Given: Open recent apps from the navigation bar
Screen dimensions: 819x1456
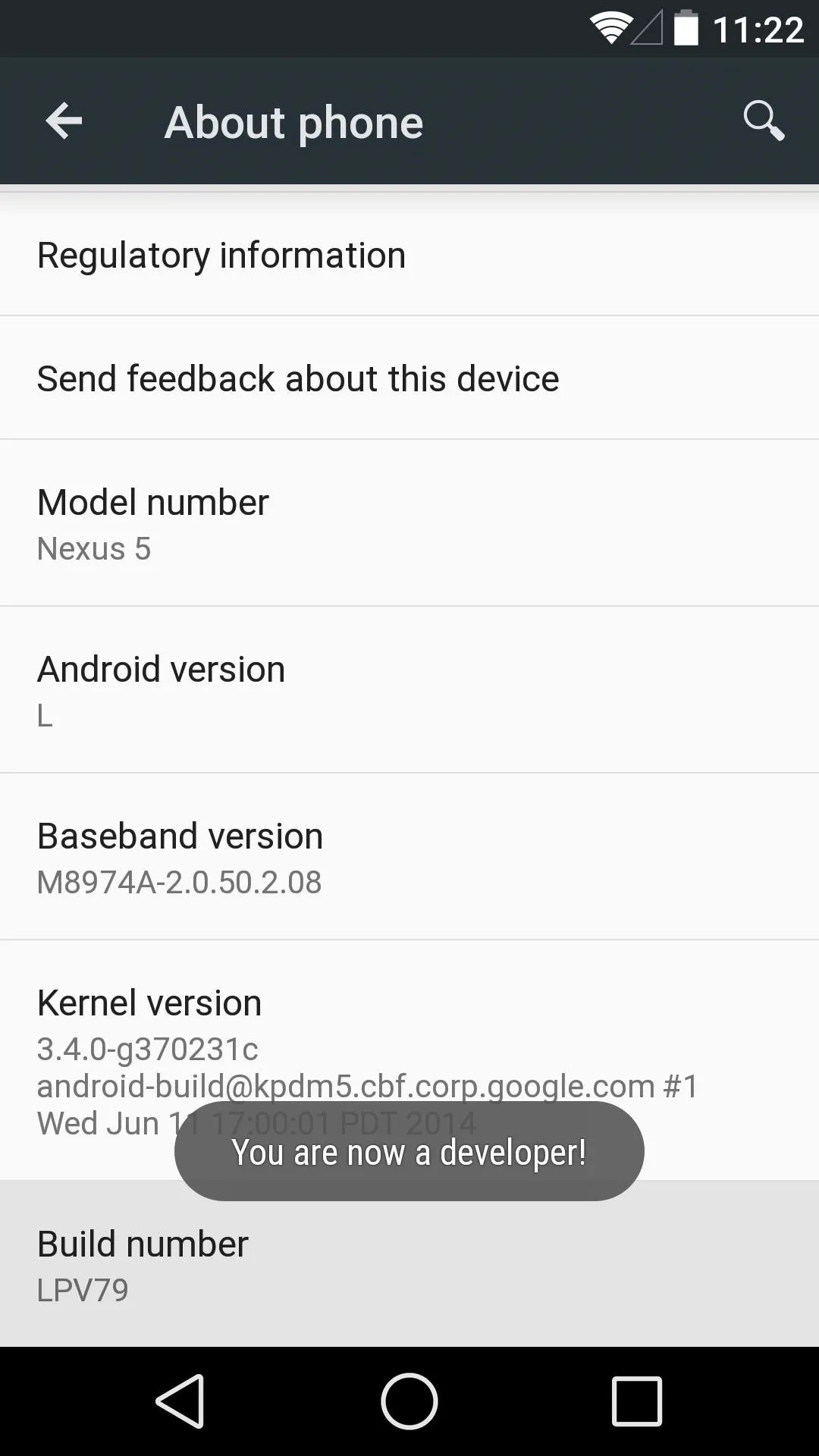Looking at the screenshot, I should (637, 1401).
